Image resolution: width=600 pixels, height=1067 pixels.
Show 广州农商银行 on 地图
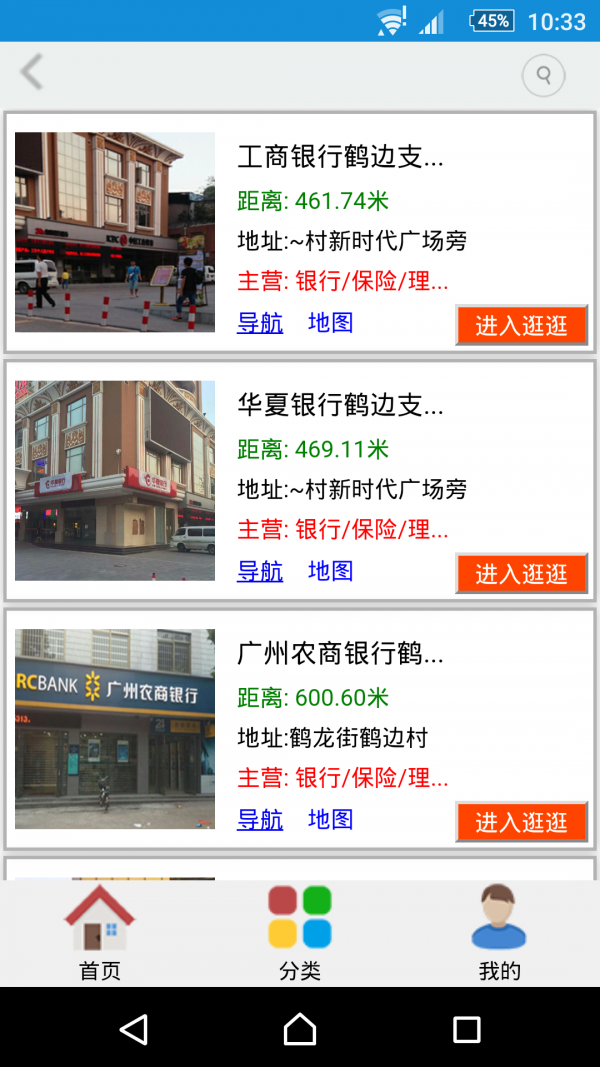point(330,819)
